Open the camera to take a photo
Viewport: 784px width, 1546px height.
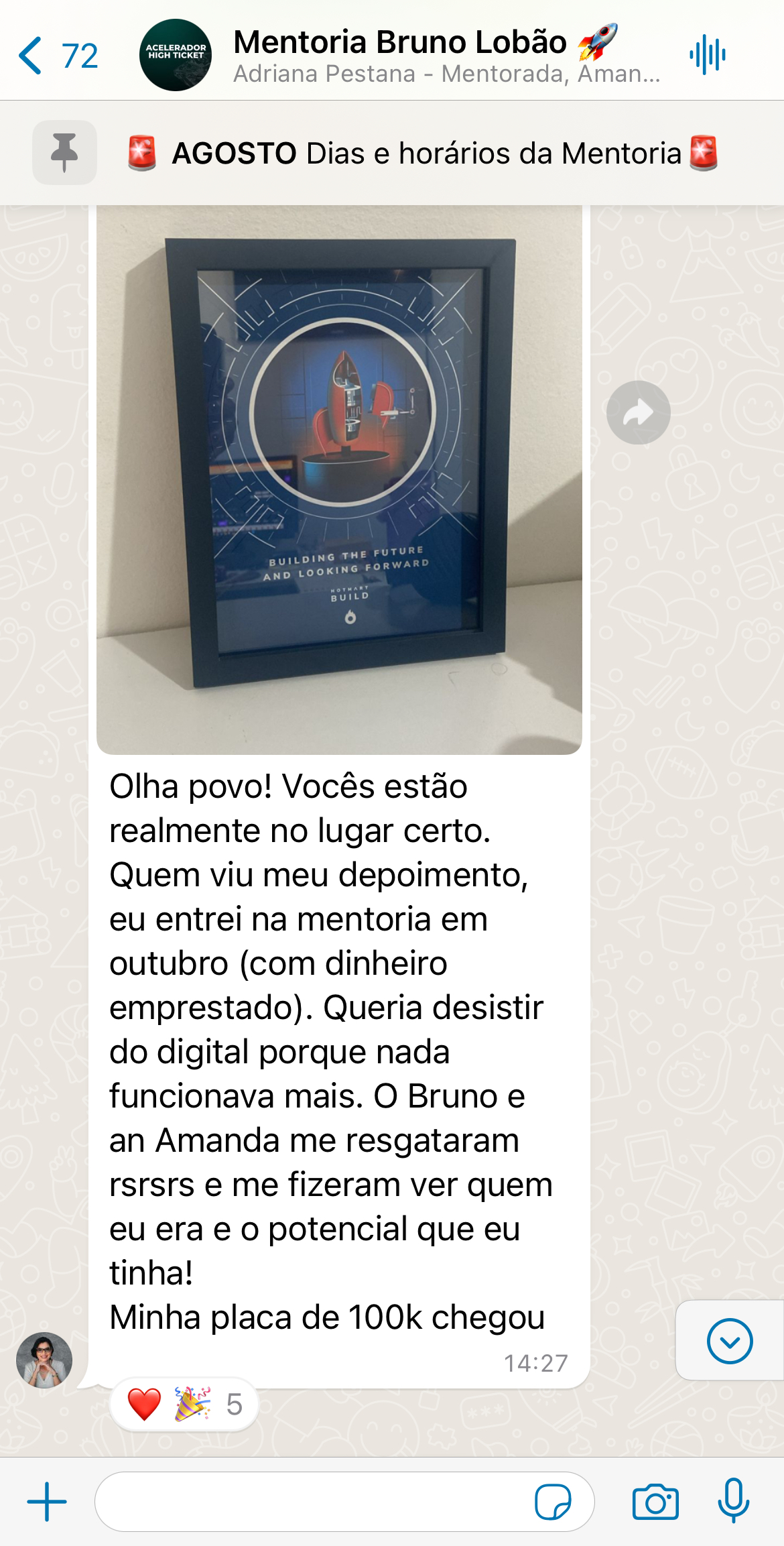(x=655, y=1502)
